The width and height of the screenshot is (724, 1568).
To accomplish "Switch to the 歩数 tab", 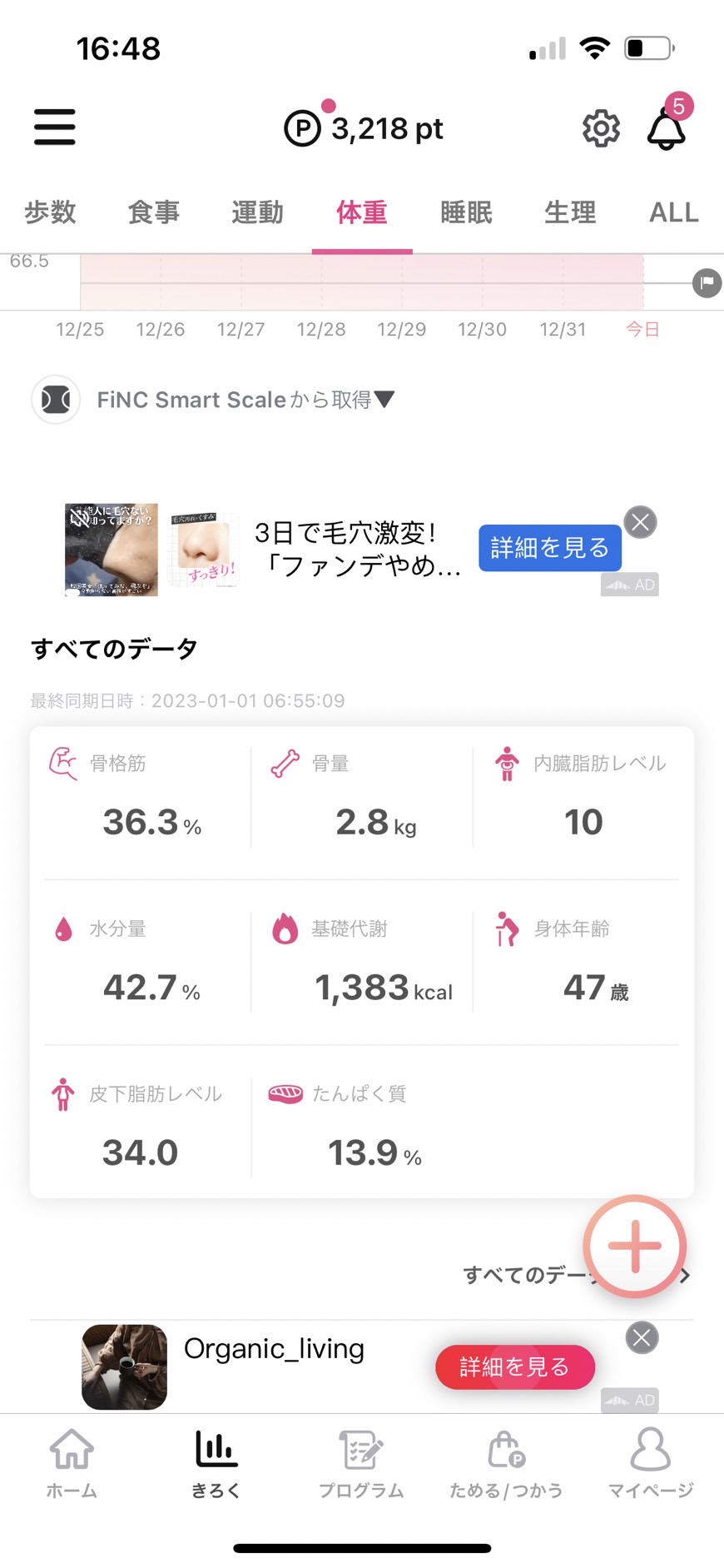I will [x=50, y=212].
